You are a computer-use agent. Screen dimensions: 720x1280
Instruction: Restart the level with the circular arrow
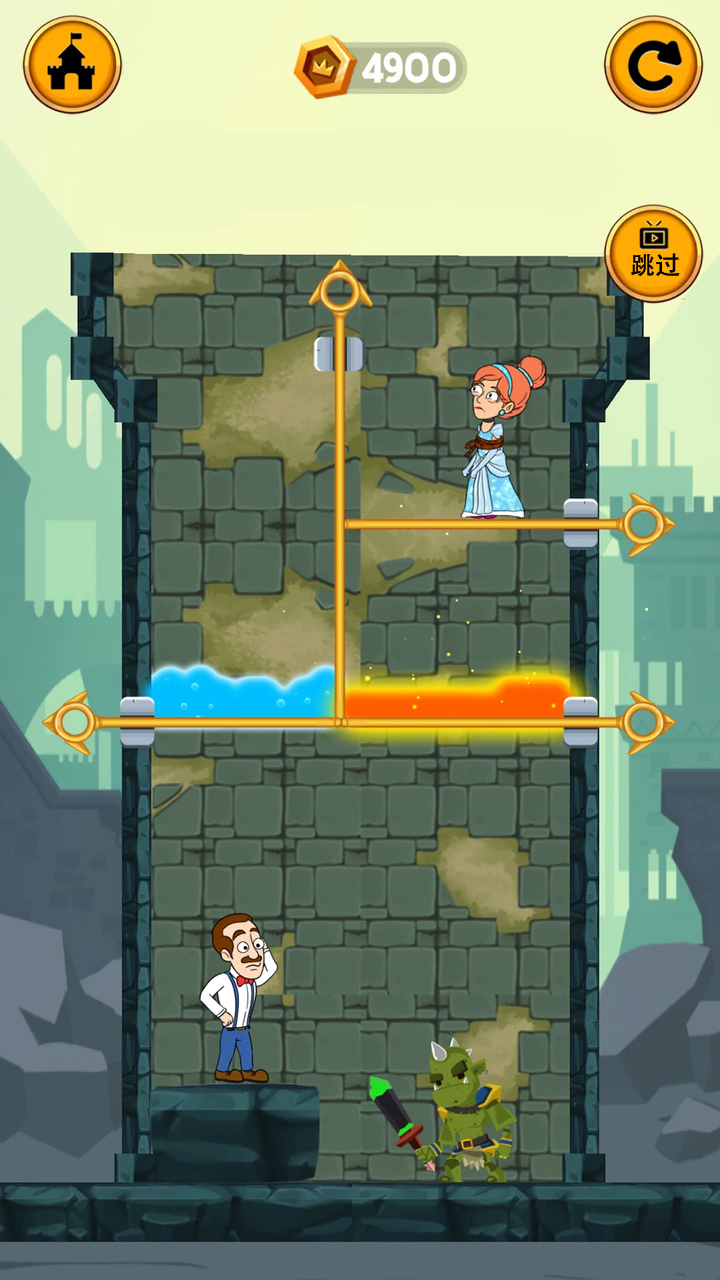click(x=653, y=64)
